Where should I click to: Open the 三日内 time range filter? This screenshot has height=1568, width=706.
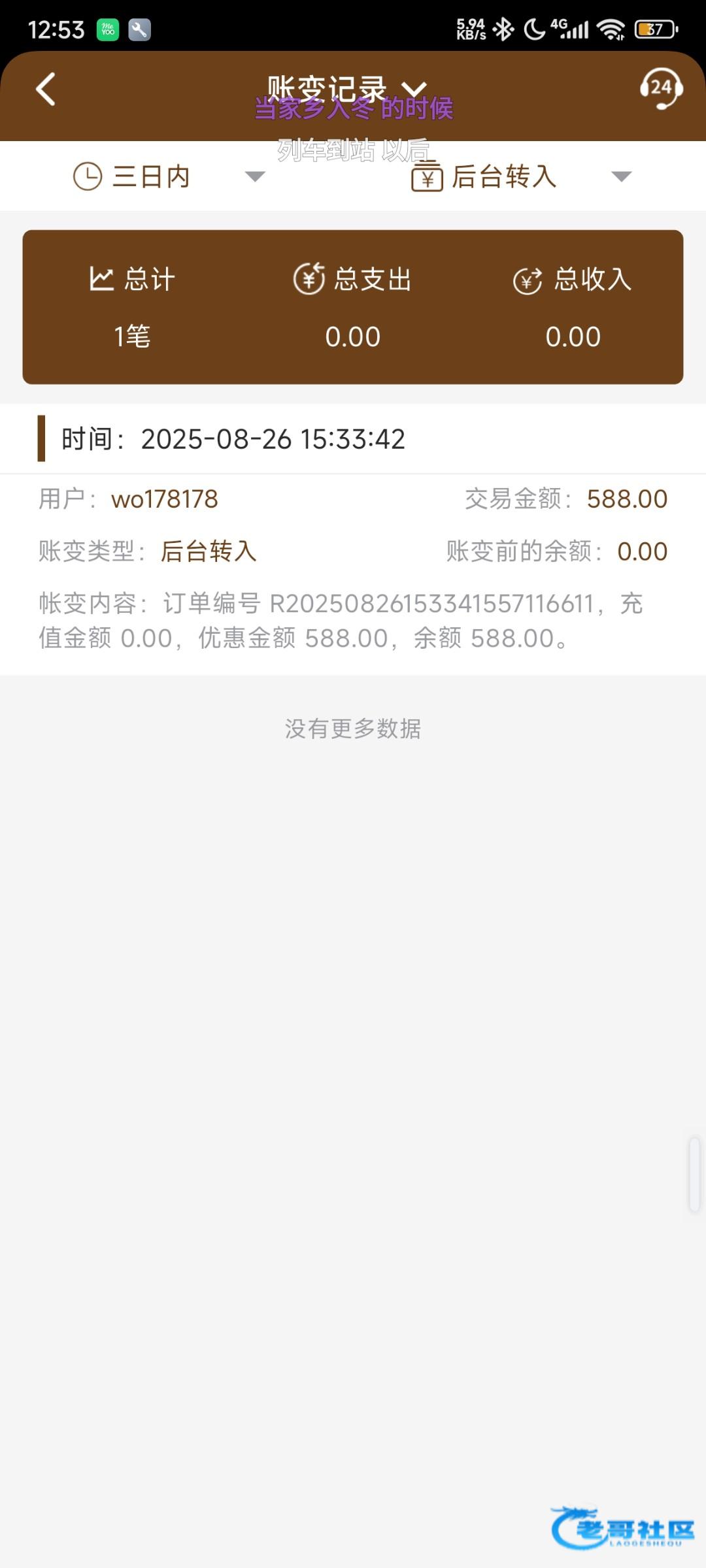click(x=169, y=176)
